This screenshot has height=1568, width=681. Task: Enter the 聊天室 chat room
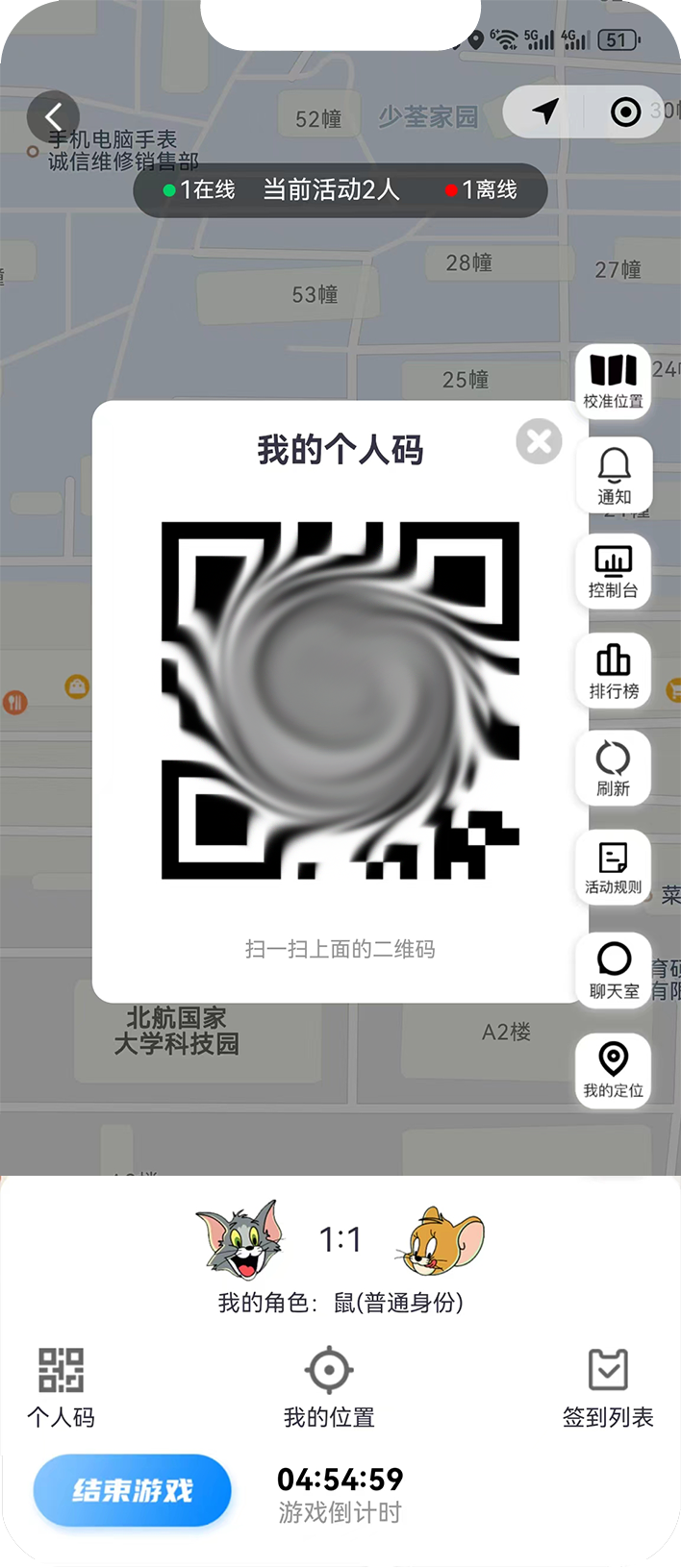click(x=614, y=970)
